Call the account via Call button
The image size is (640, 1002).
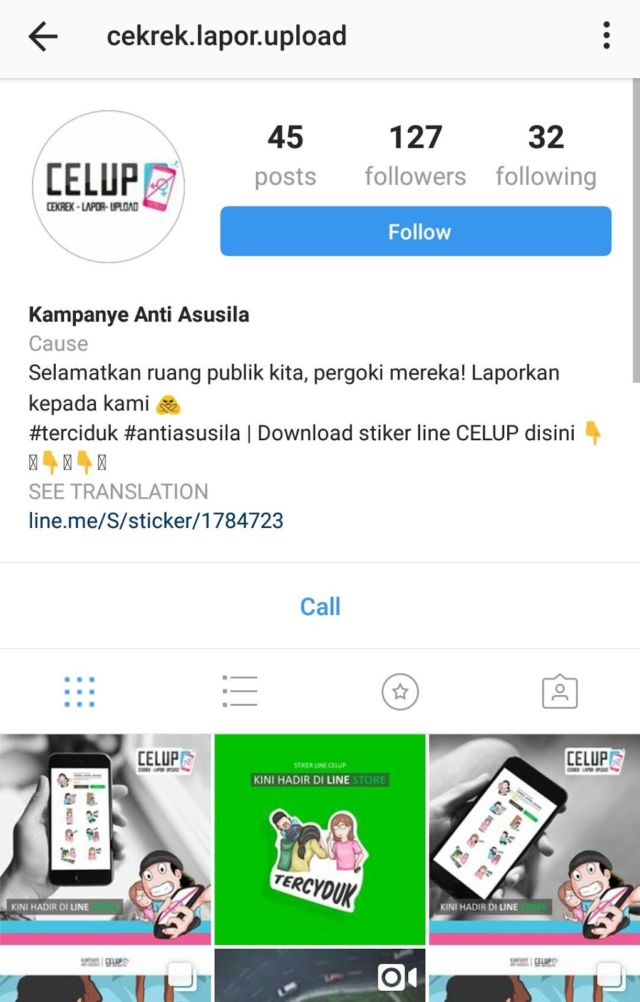pos(320,607)
